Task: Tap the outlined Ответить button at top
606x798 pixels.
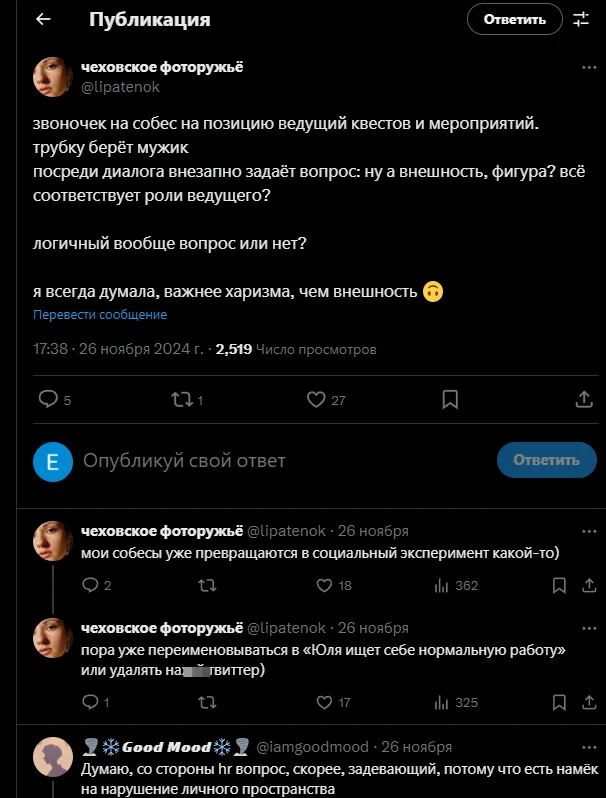Action: click(x=515, y=19)
